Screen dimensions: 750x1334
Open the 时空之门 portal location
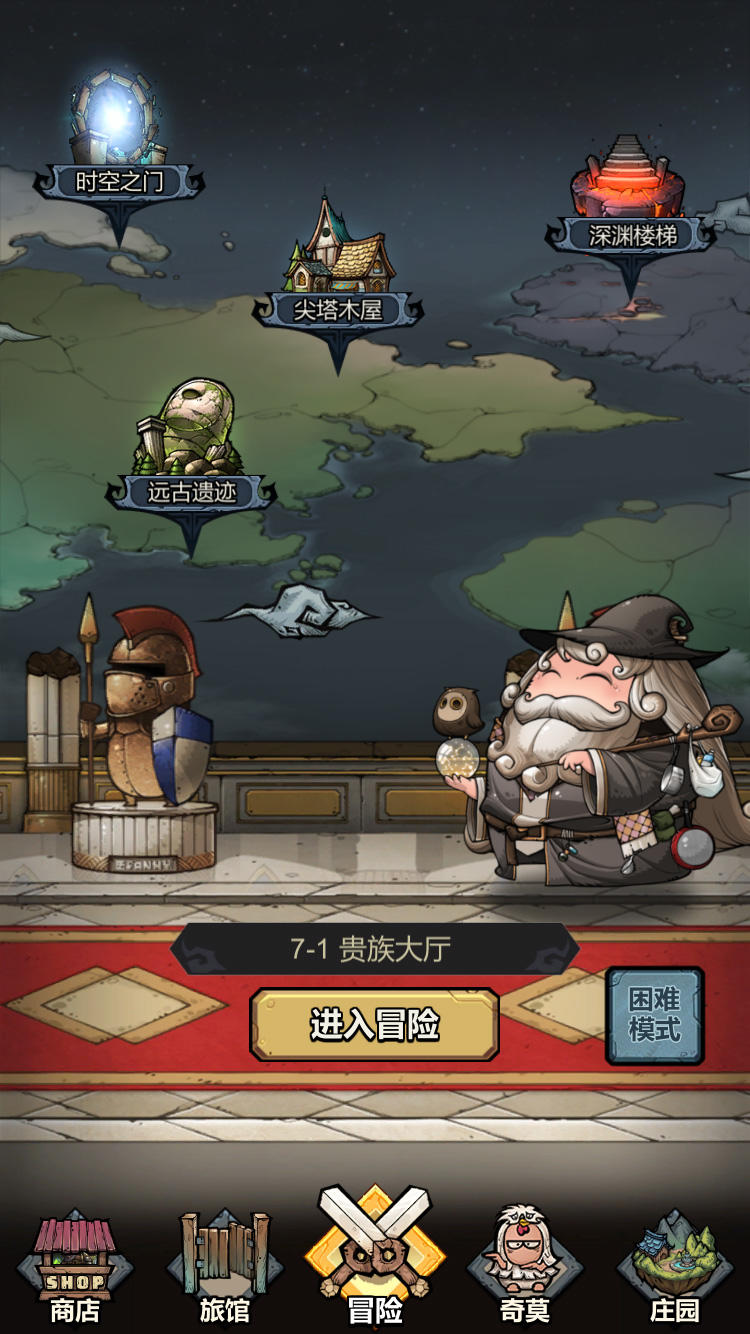coord(118,150)
